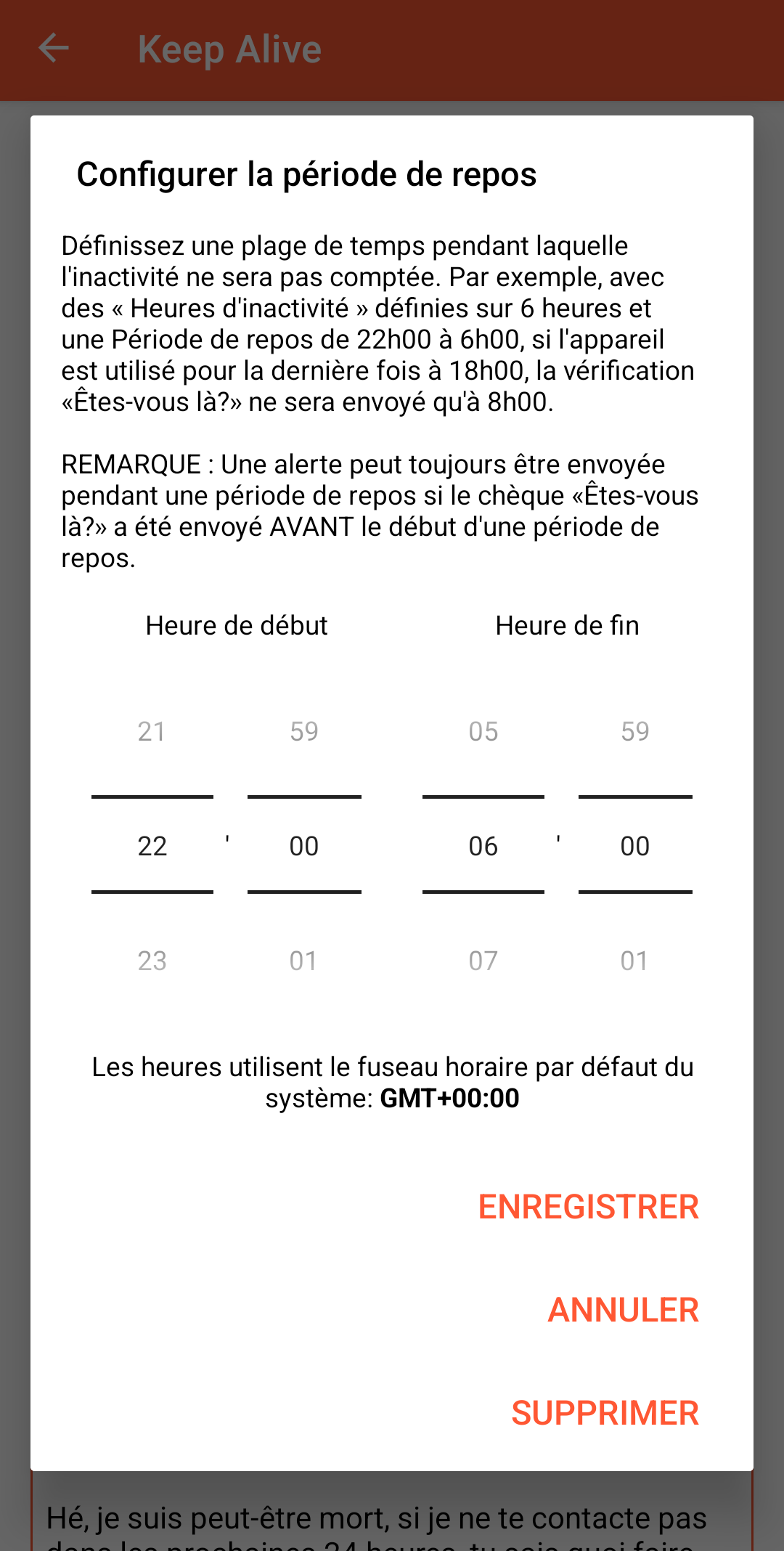Delete rest period with SUPPRIMER

point(605,1413)
